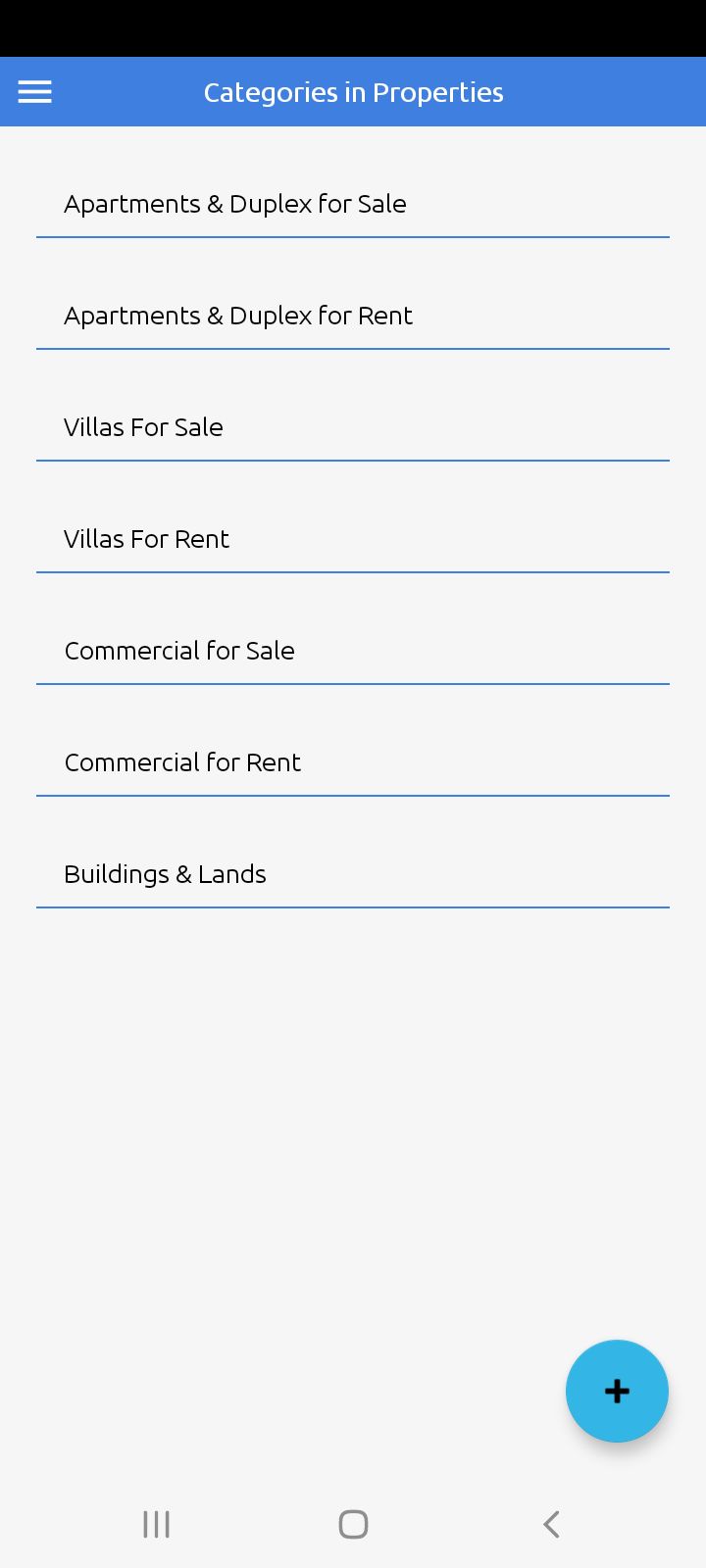Open Apartments & Duplex for Sale category
Screen dimensions: 706x1568
pos(235,204)
